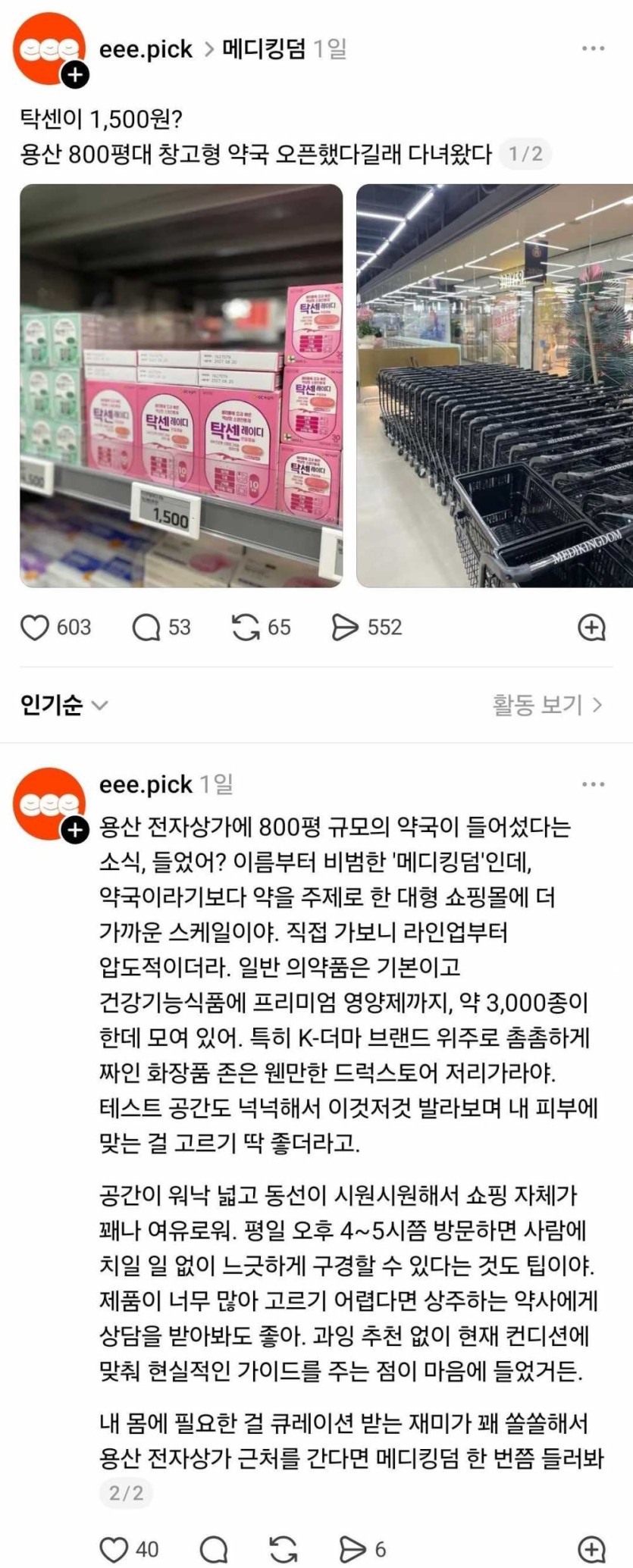This screenshot has width=633, height=1568.
Task: View the shopping carts photo
Action: 494,386
